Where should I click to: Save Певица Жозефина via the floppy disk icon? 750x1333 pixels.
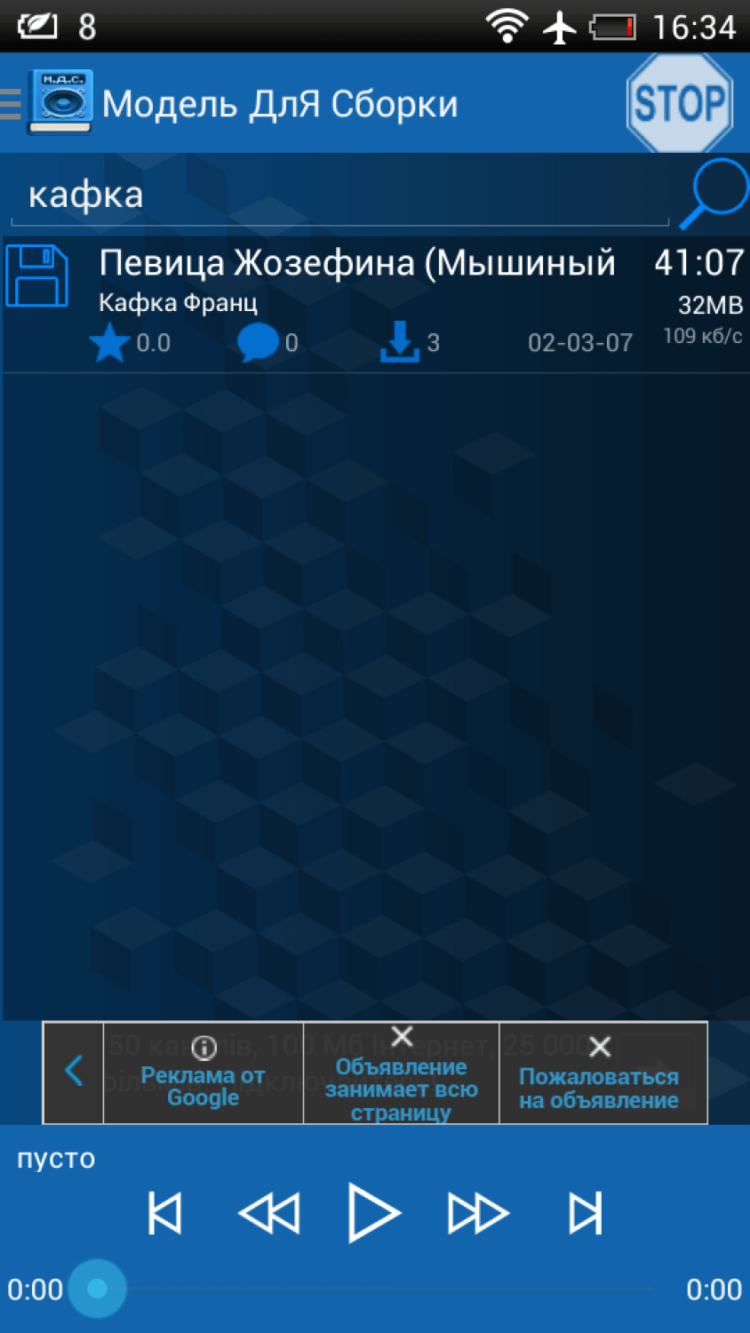click(37, 276)
